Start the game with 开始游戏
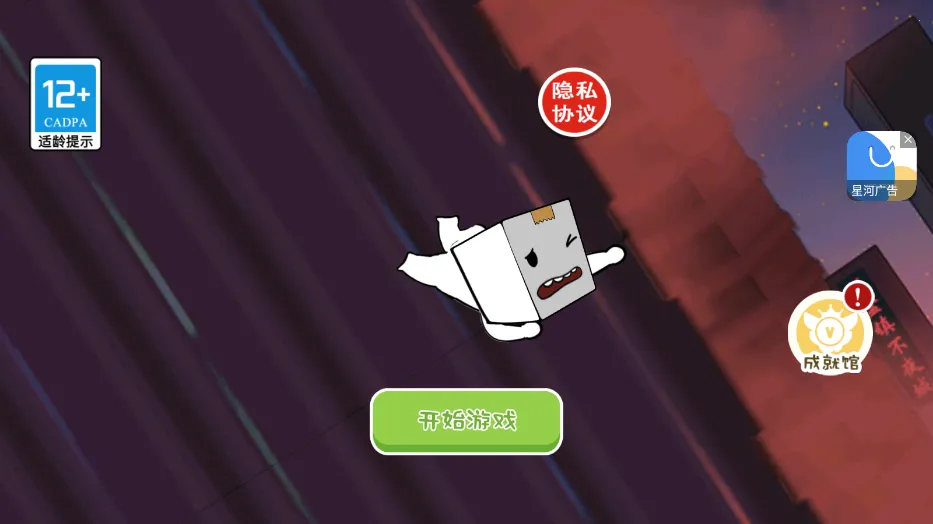Viewport: 933px width, 524px height. coord(466,421)
